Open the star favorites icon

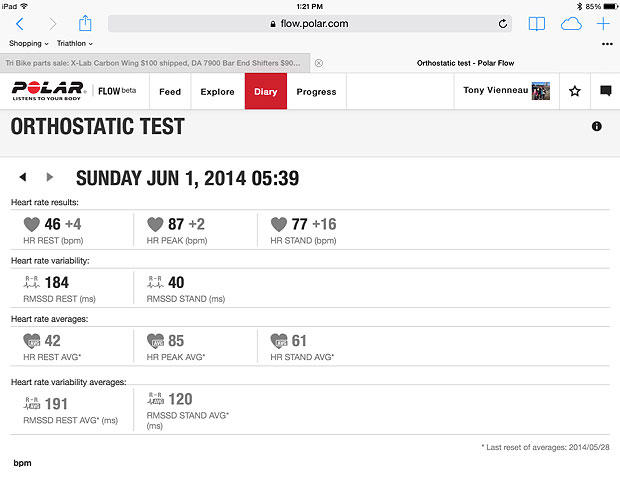(575, 91)
